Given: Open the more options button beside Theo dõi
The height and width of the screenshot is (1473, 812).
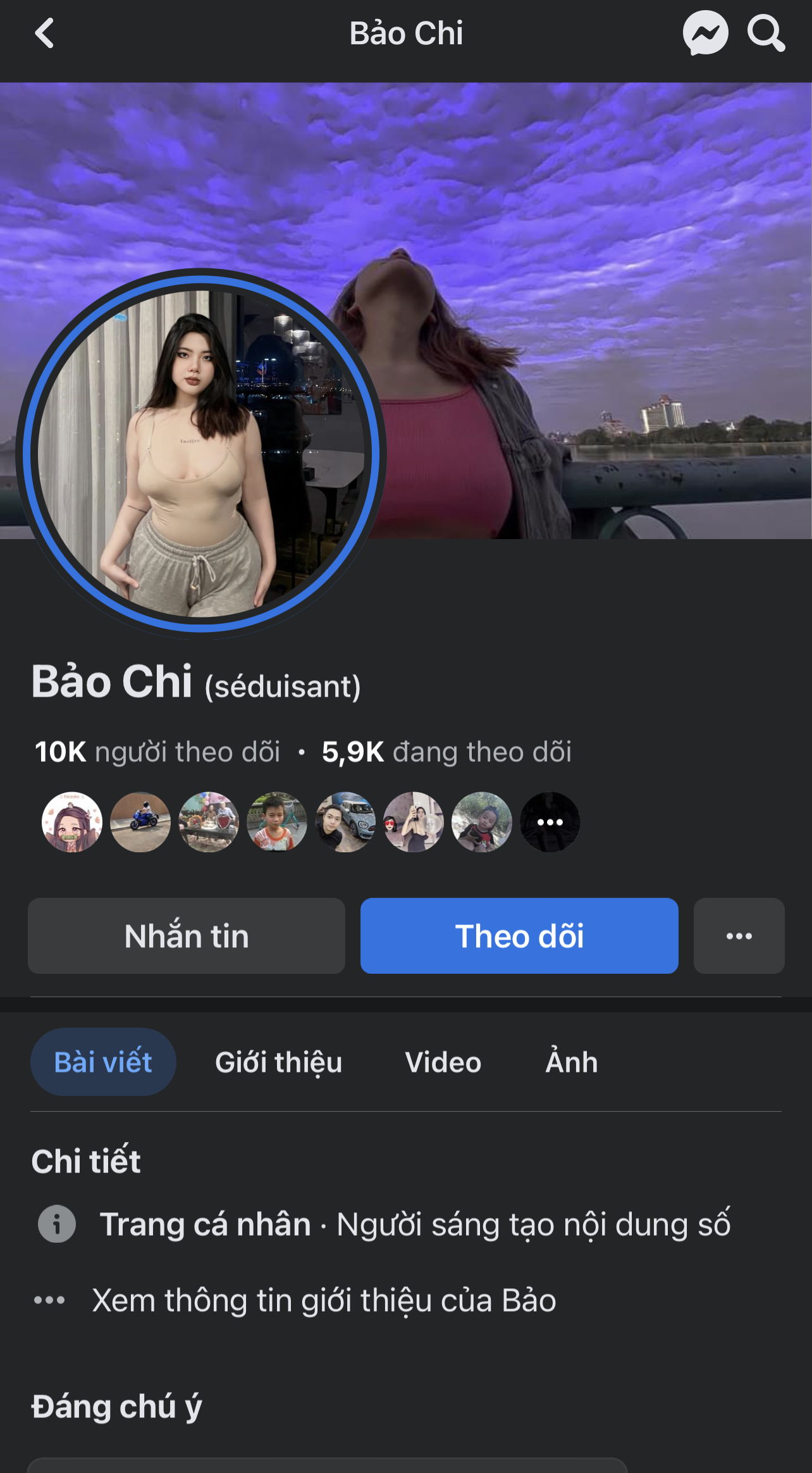Looking at the screenshot, I should pyautogui.click(x=739, y=936).
